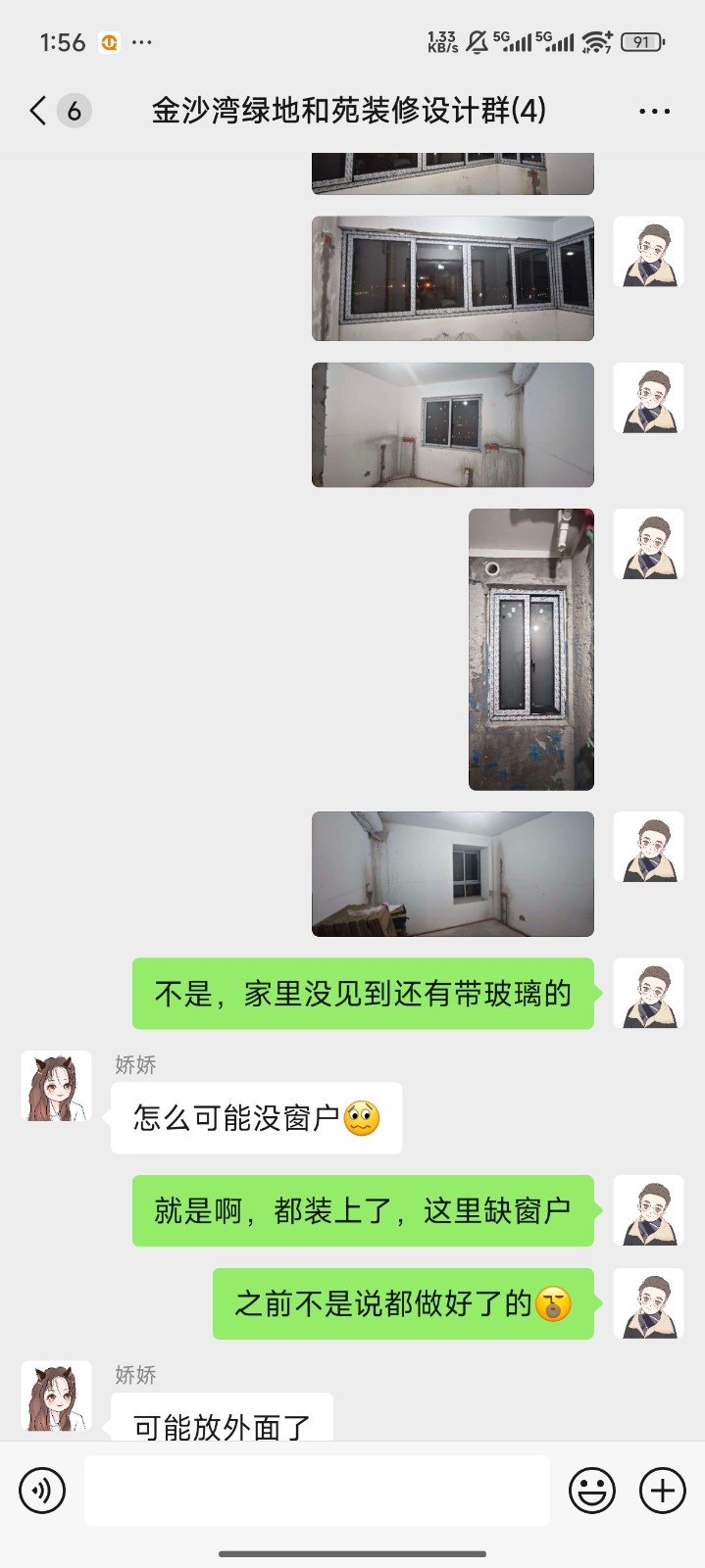Open photo of white room with radiator
The width and height of the screenshot is (705, 1568).
(x=452, y=424)
